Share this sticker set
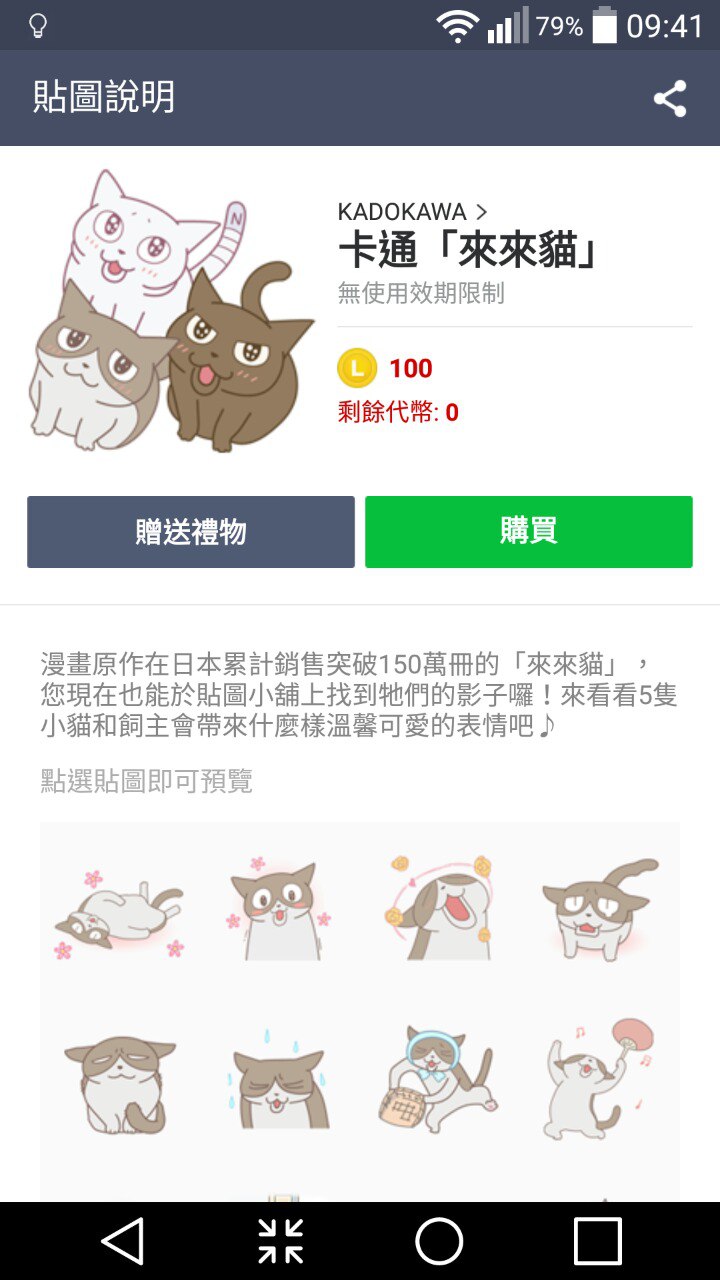The height and width of the screenshot is (1280, 720). 670,99
